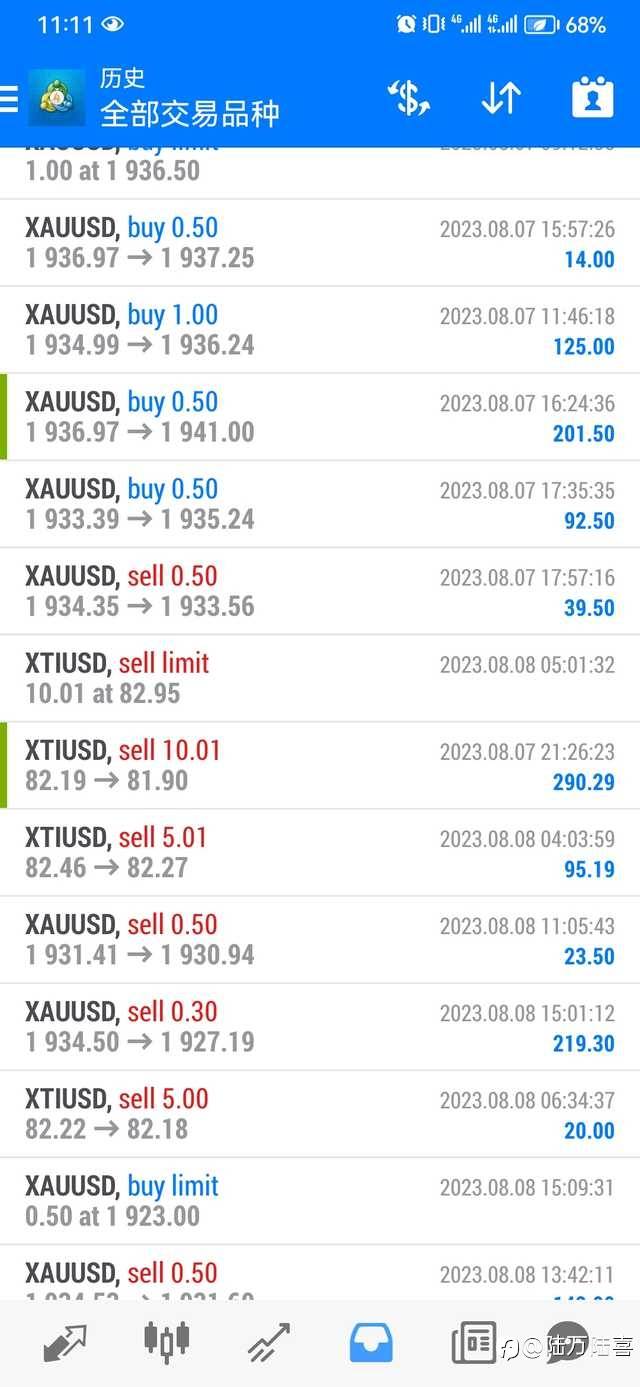Select the XAUUSD buy limit at 1 923.00
Image resolution: width=640 pixels, height=1387 pixels.
coord(320,1200)
